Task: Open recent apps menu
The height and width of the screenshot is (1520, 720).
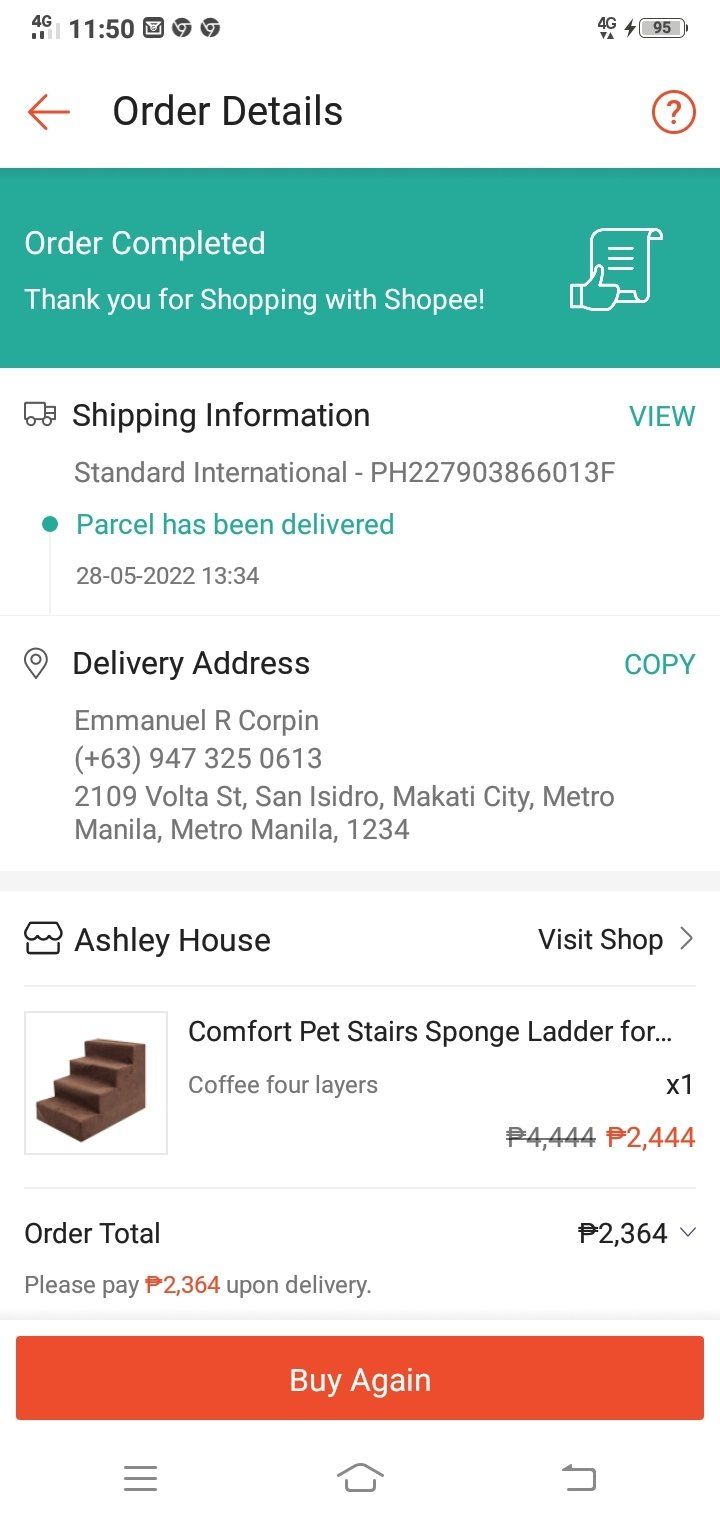Action: [140, 1477]
